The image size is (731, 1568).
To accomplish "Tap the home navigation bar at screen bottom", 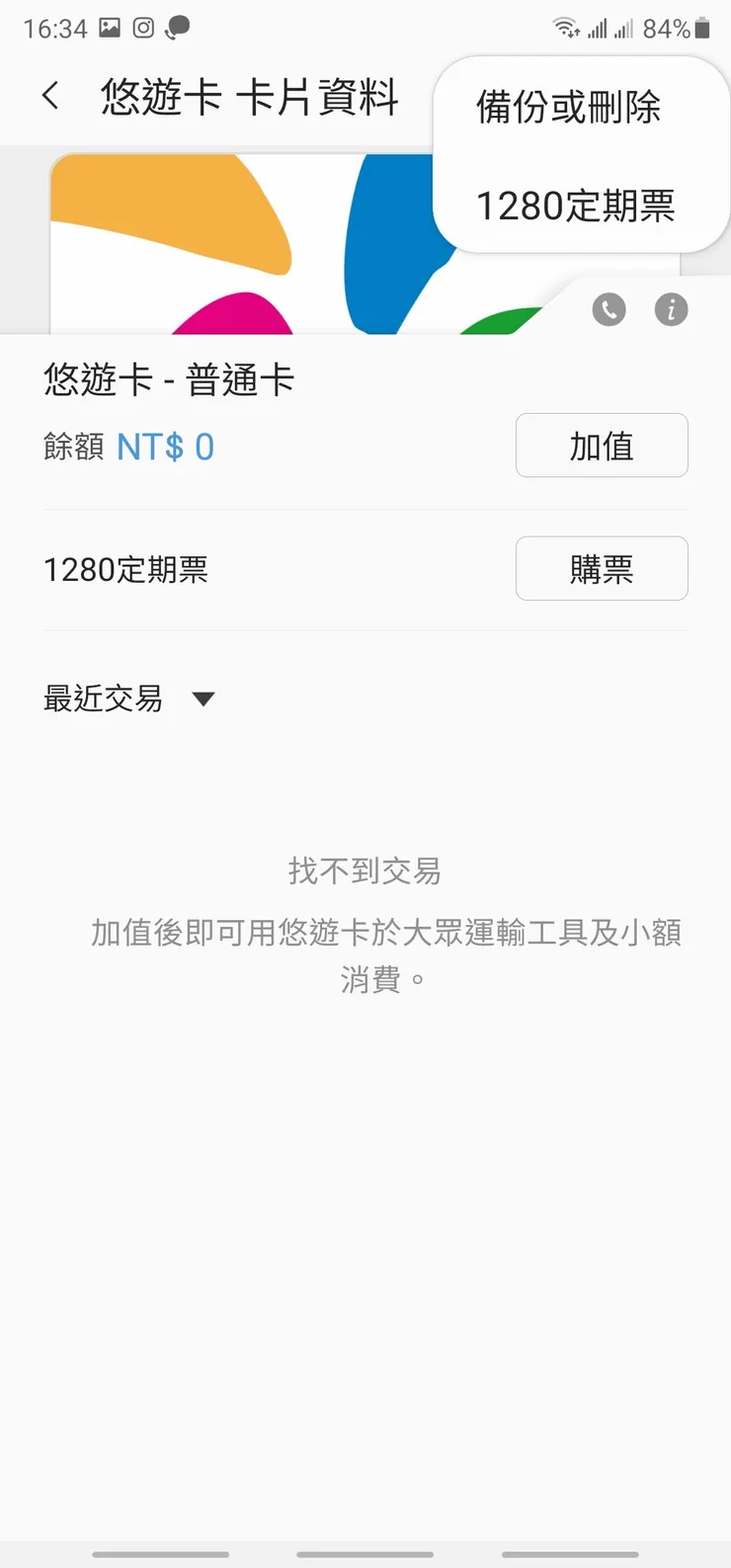I will pyautogui.click(x=365, y=1556).
